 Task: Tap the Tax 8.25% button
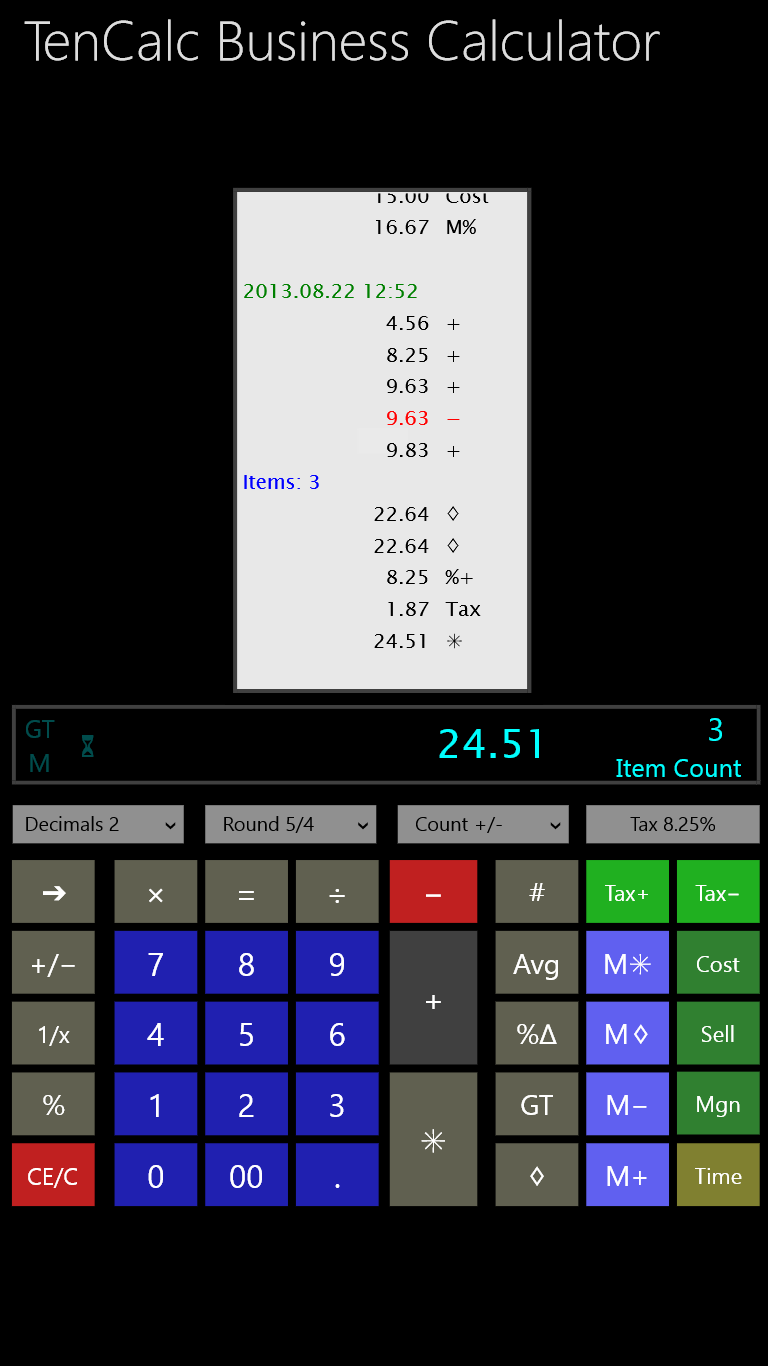tap(672, 824)
